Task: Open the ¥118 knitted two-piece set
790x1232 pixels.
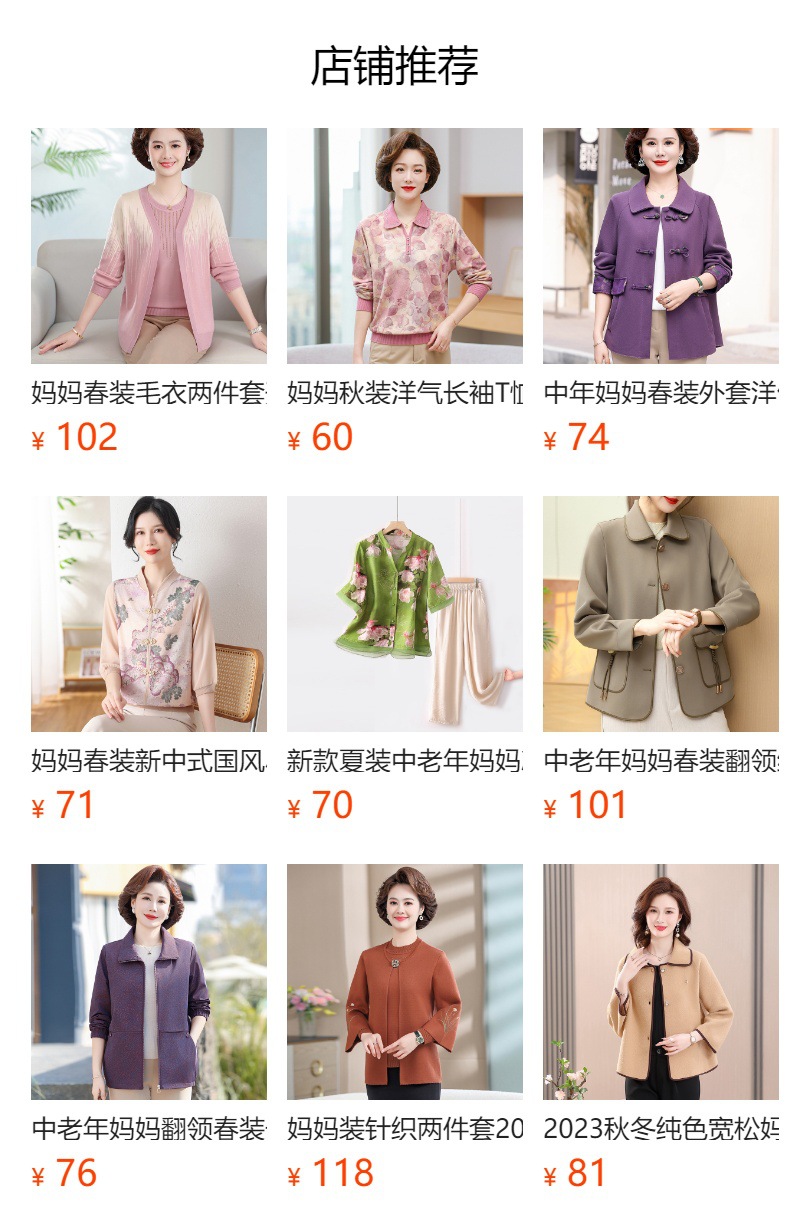Action: [x=405, y=982]
